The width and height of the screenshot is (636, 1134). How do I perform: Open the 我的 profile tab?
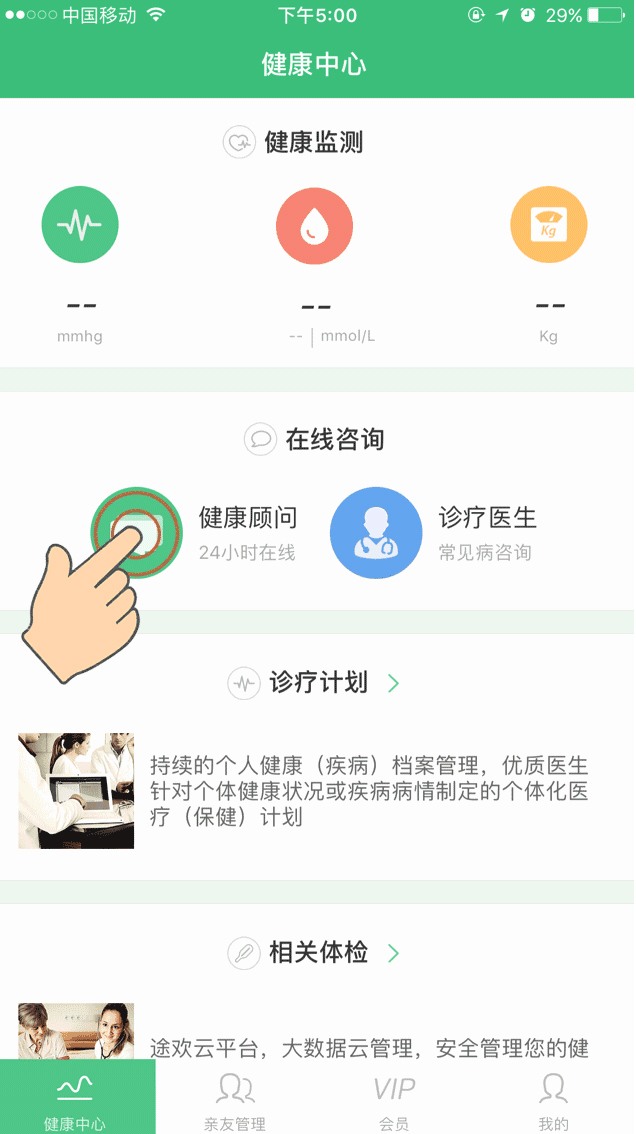pos(553,1099)
